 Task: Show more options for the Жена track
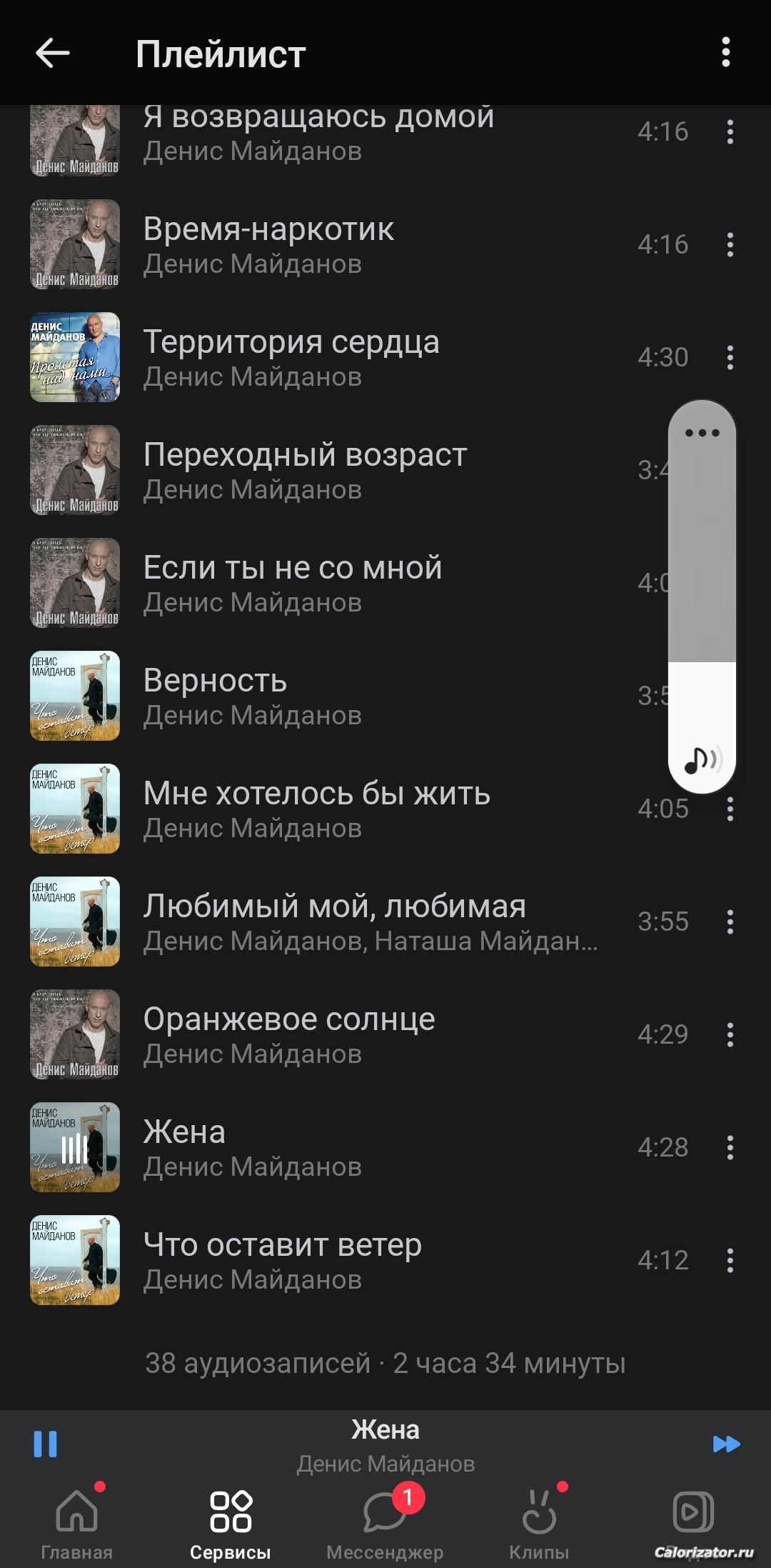coord(730,1147)
